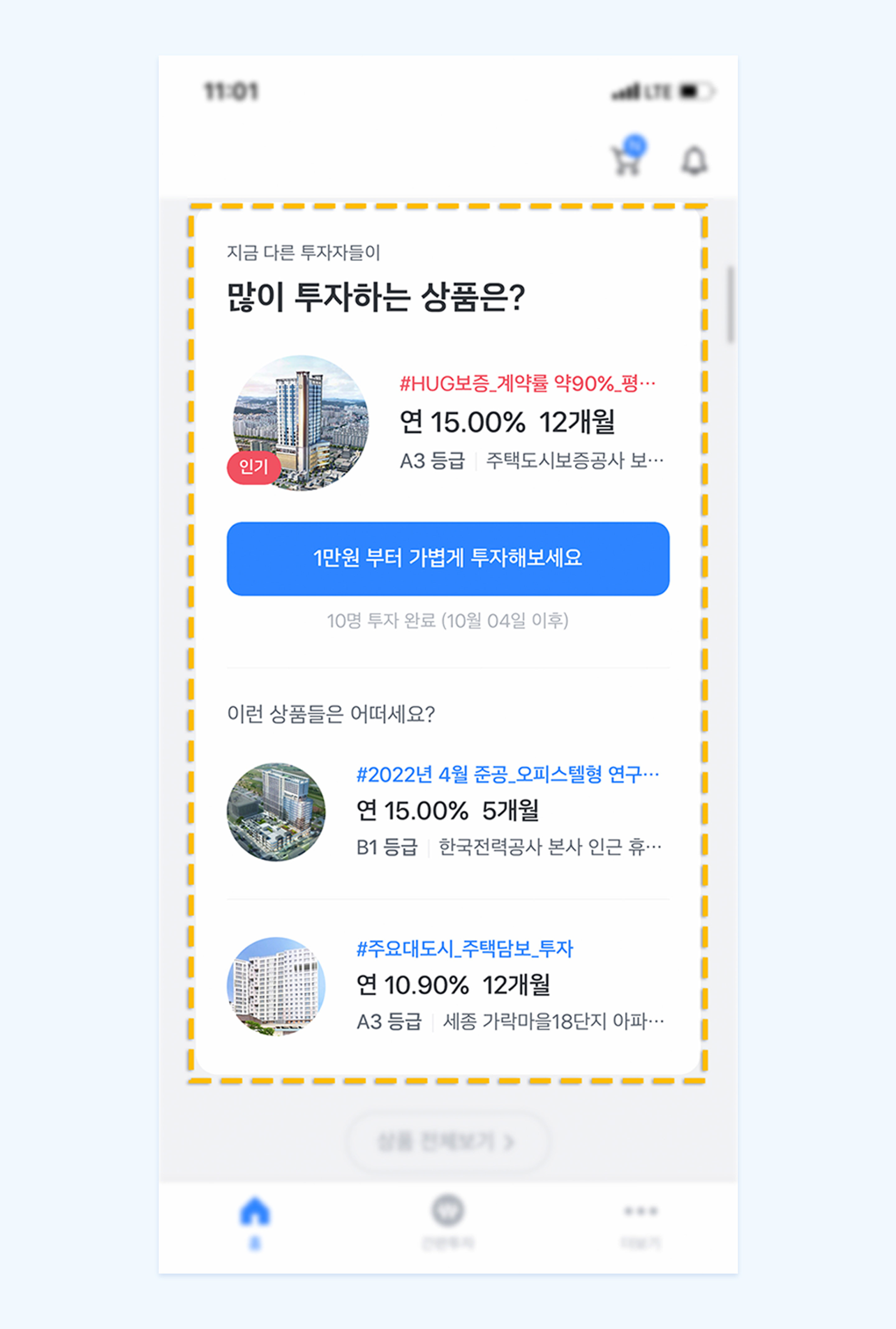Tap the 1만원 부터 가볍게 투자해보세요 button
The width and height of the screenshot is (896, 1329).
[x=448, y=558]
